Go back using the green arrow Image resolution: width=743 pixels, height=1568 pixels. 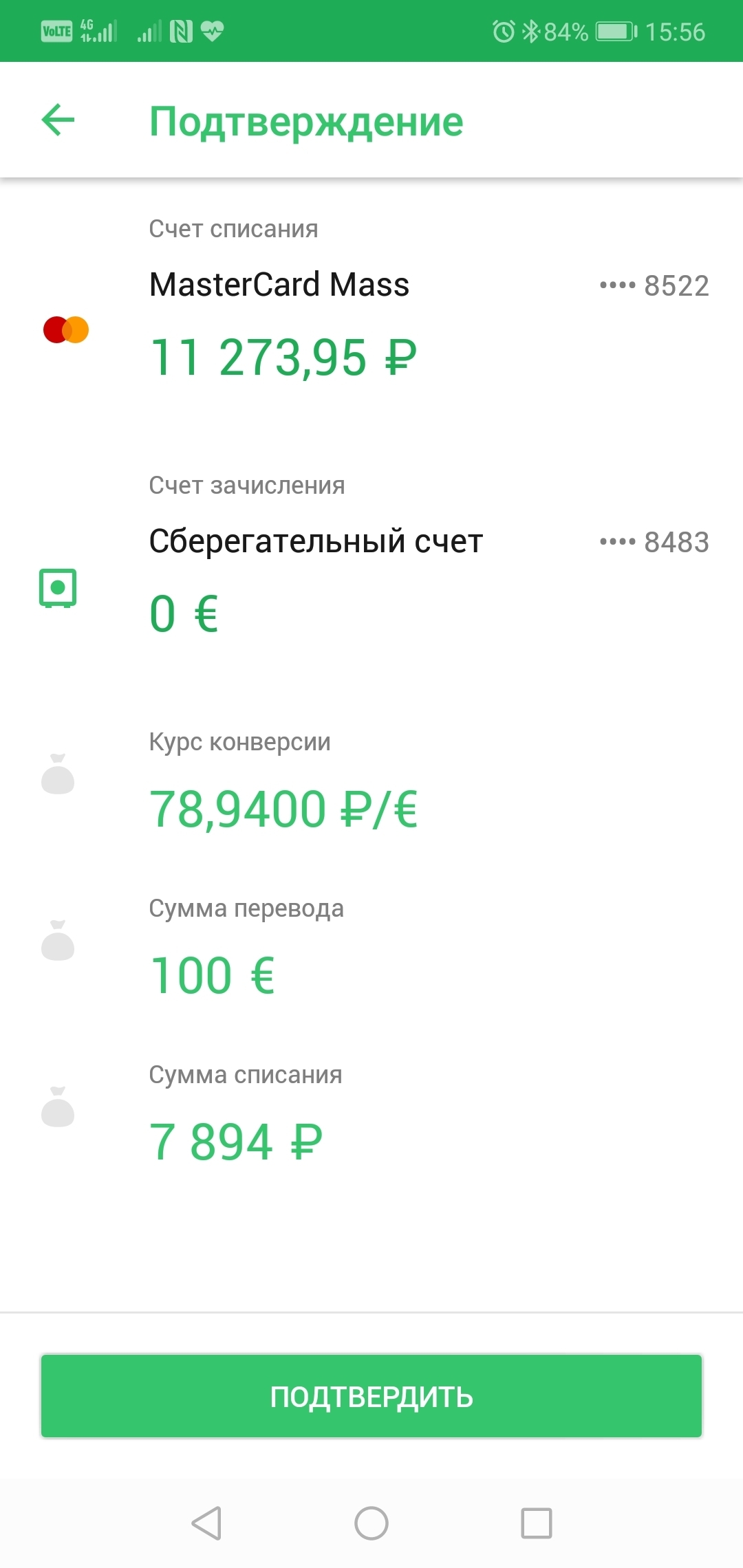click(58, 121)
